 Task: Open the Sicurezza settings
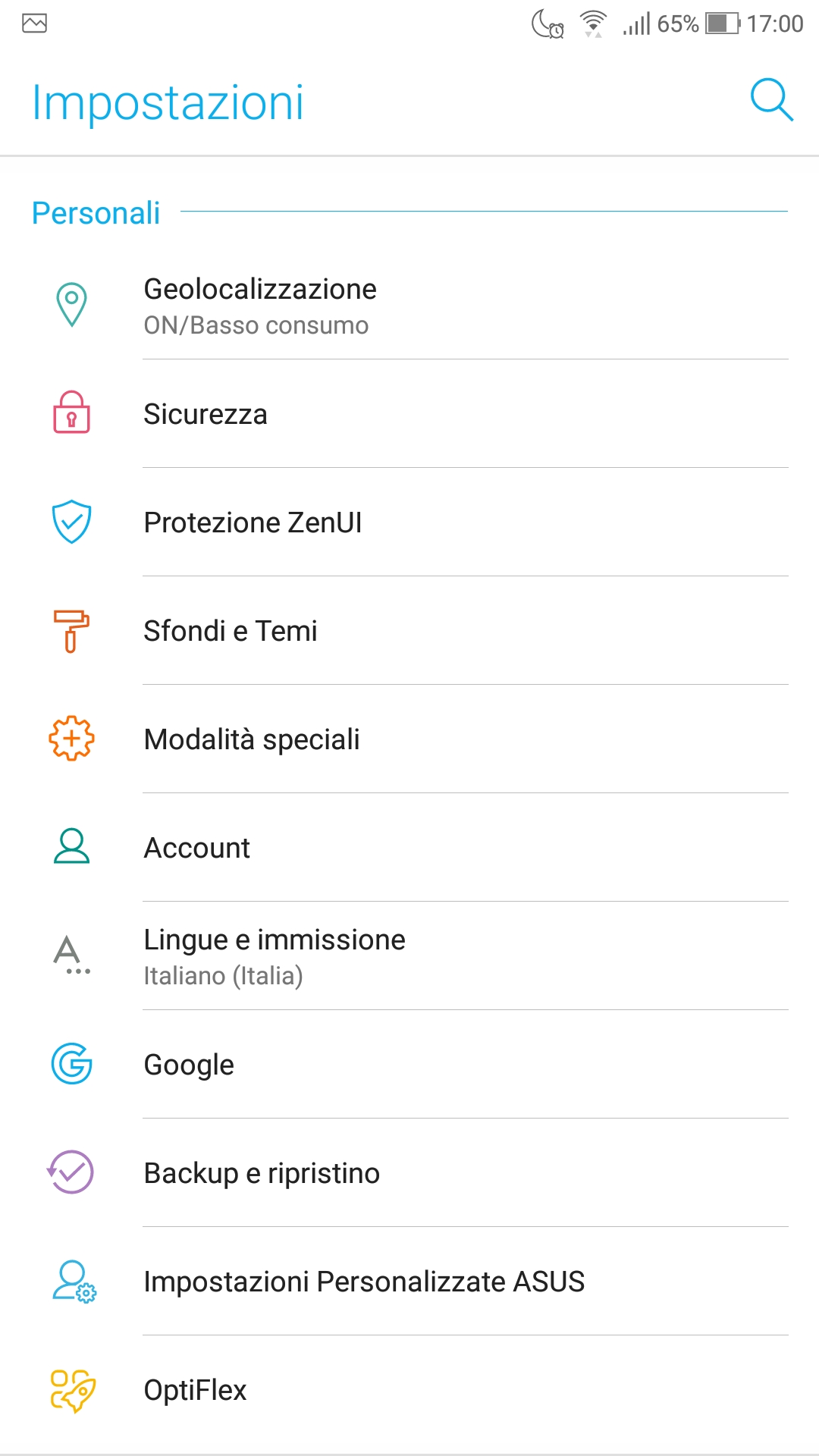click(409, 414)
